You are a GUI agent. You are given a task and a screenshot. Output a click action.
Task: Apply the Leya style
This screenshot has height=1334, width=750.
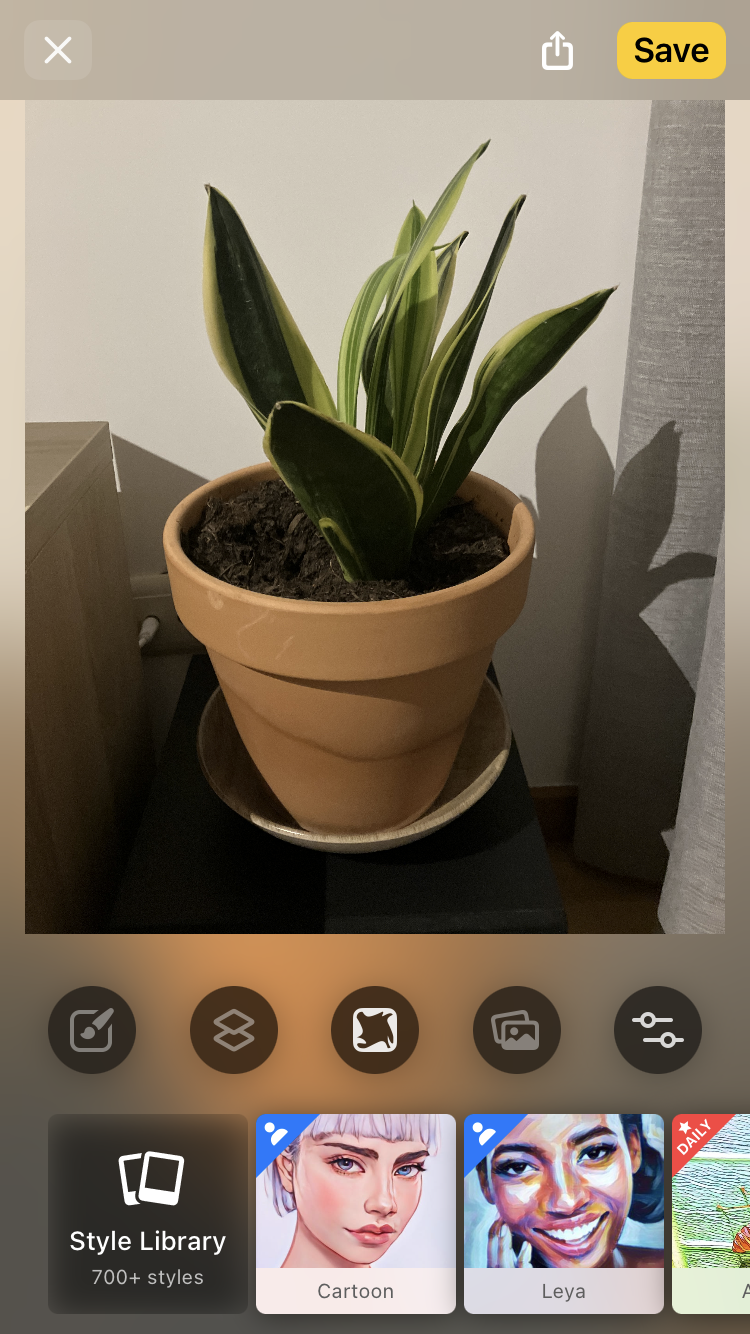point(564,1213)
